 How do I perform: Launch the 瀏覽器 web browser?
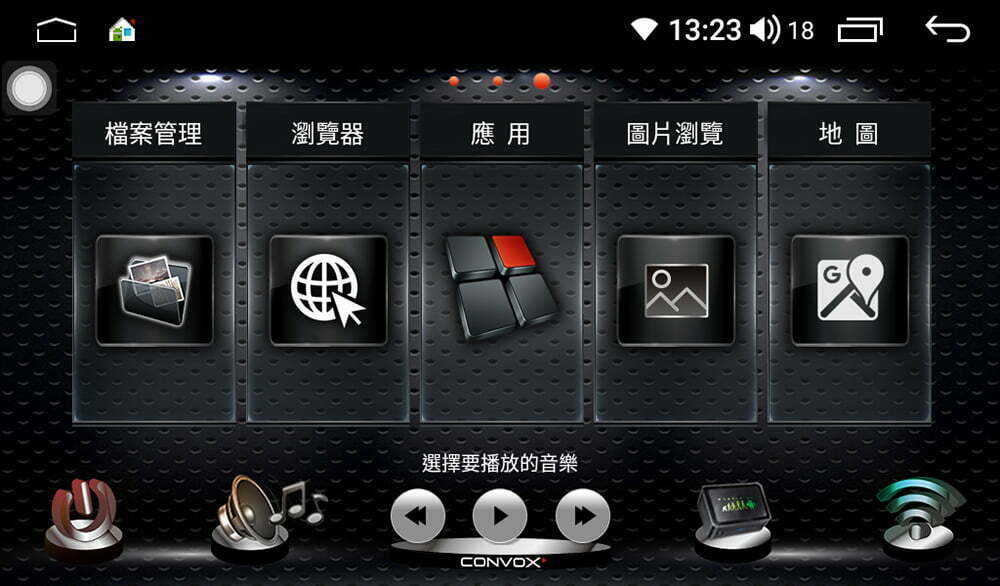328,291
